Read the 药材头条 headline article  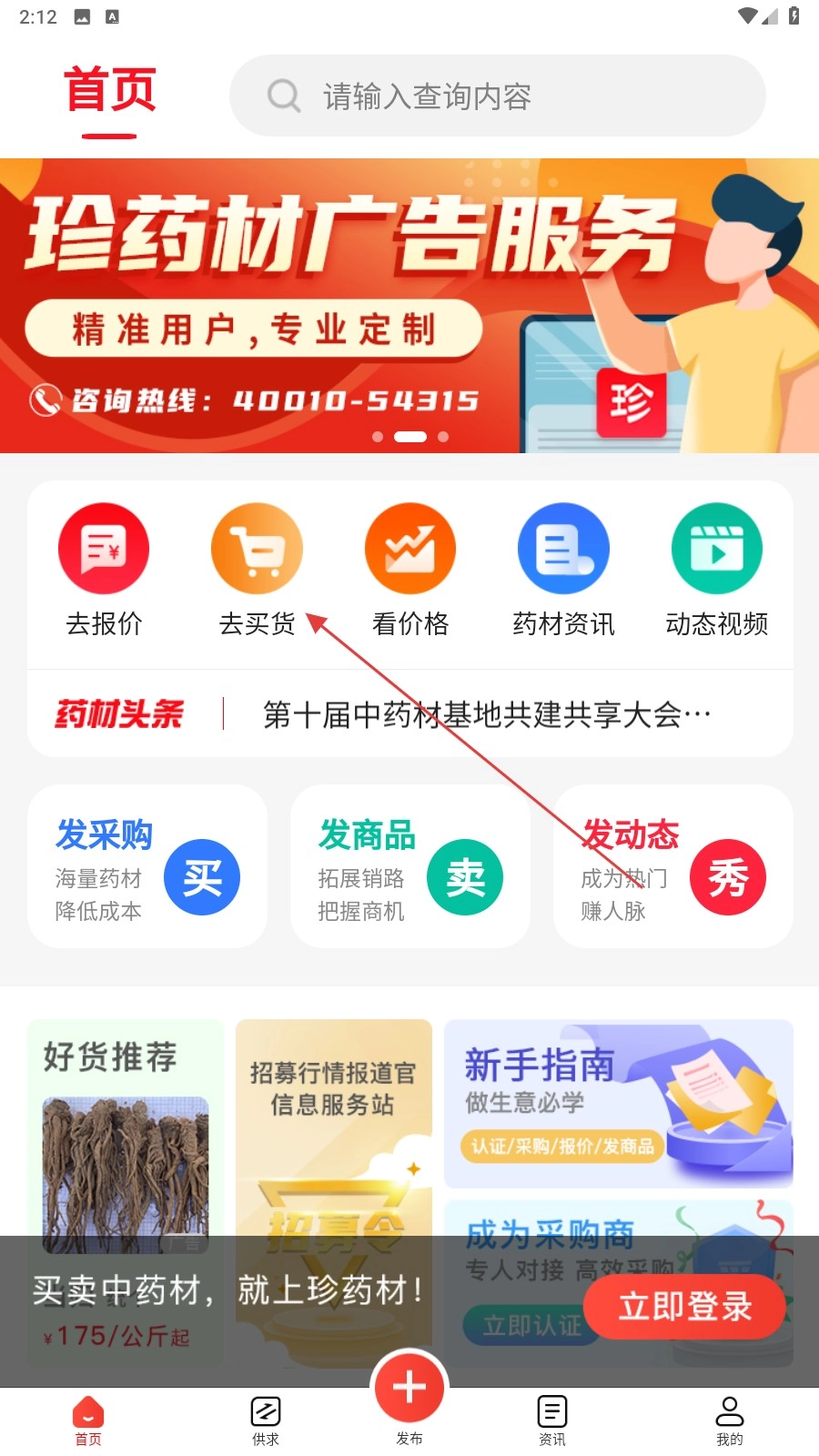pos(486,714)
